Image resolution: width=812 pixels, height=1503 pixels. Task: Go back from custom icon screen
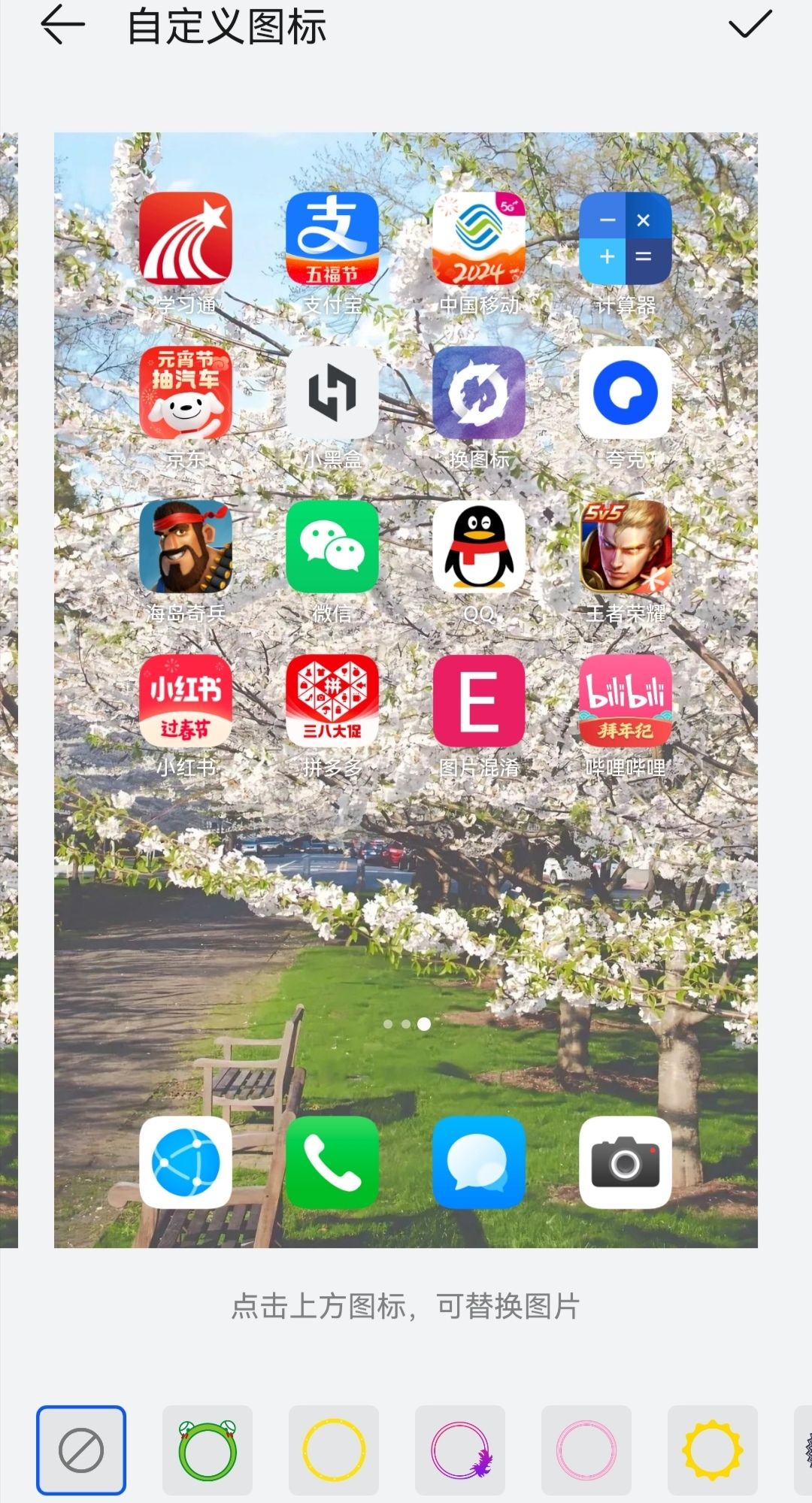pos(62,26)
